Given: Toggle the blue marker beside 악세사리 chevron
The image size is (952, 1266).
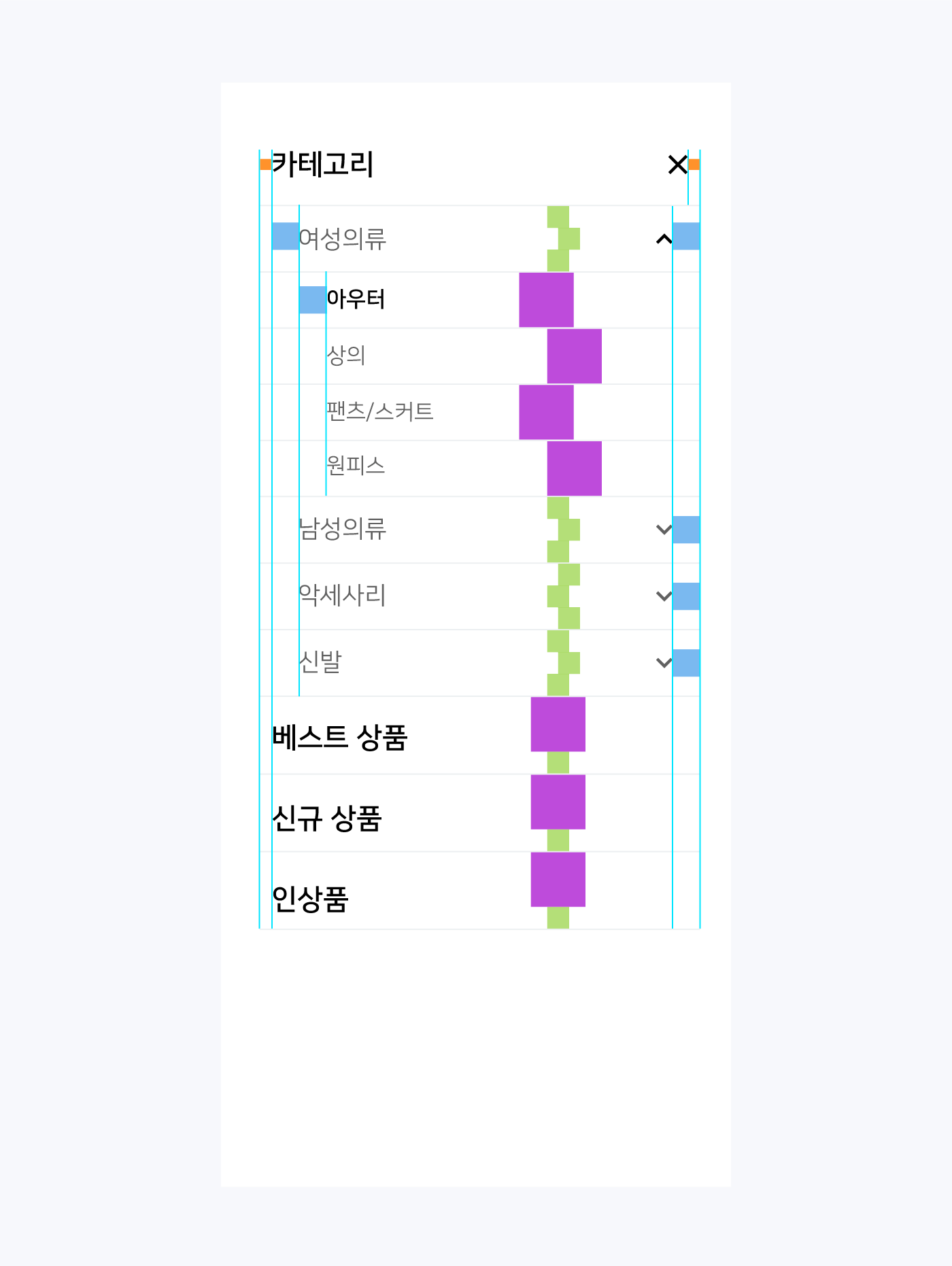Looking at the screenshot, I should (x=685, y=596).
